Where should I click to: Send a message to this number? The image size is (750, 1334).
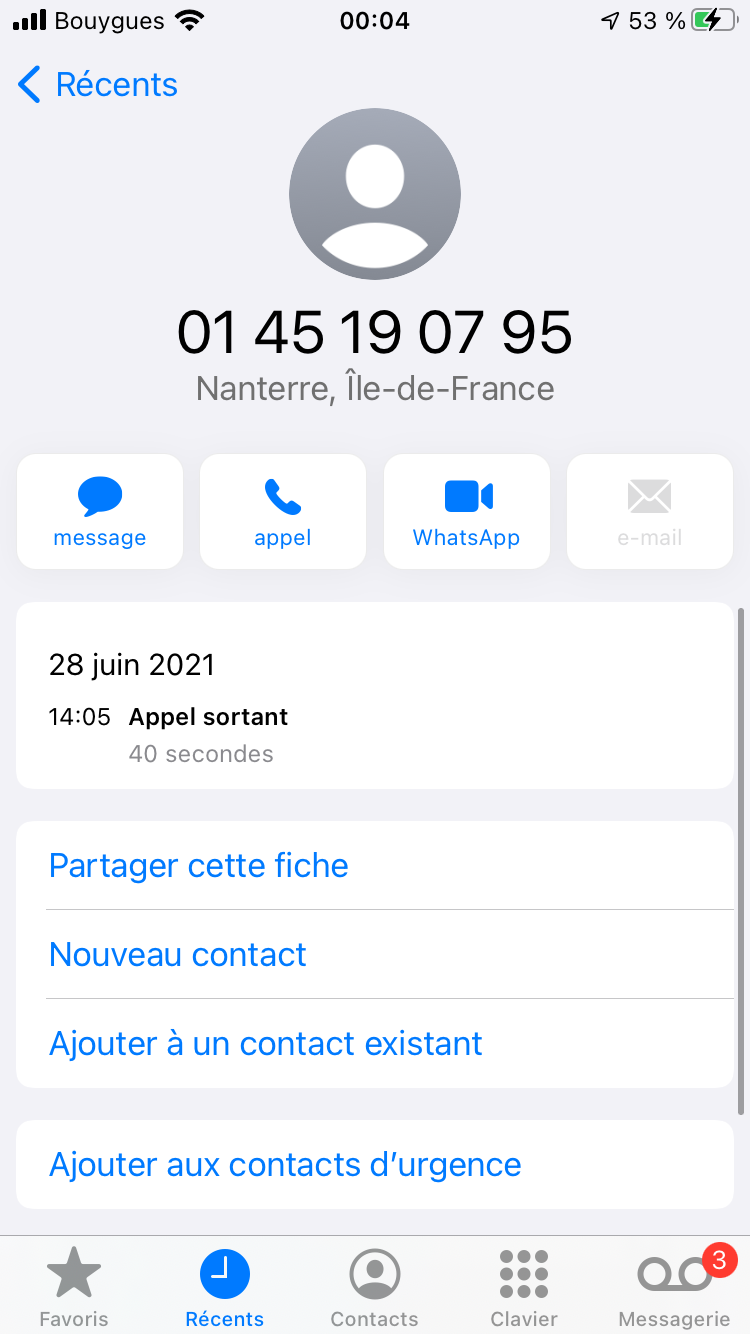pos(100,512)
